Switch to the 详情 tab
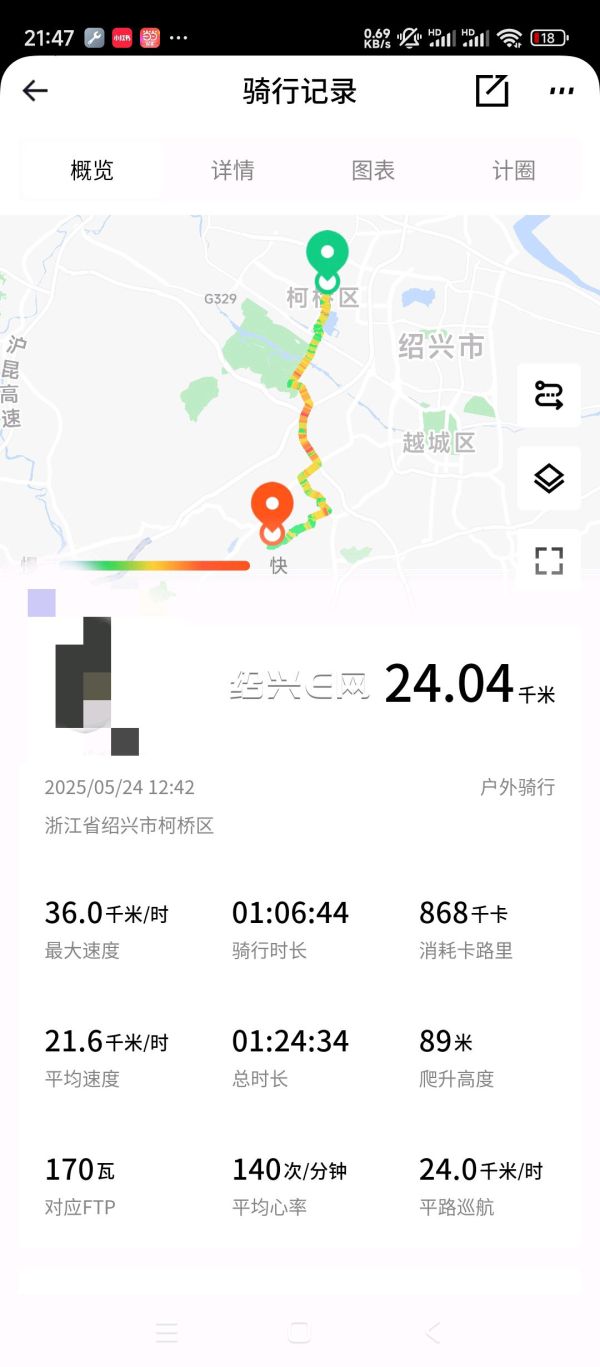This screenshot has width=600, height=1367. [x=232, y=171]
